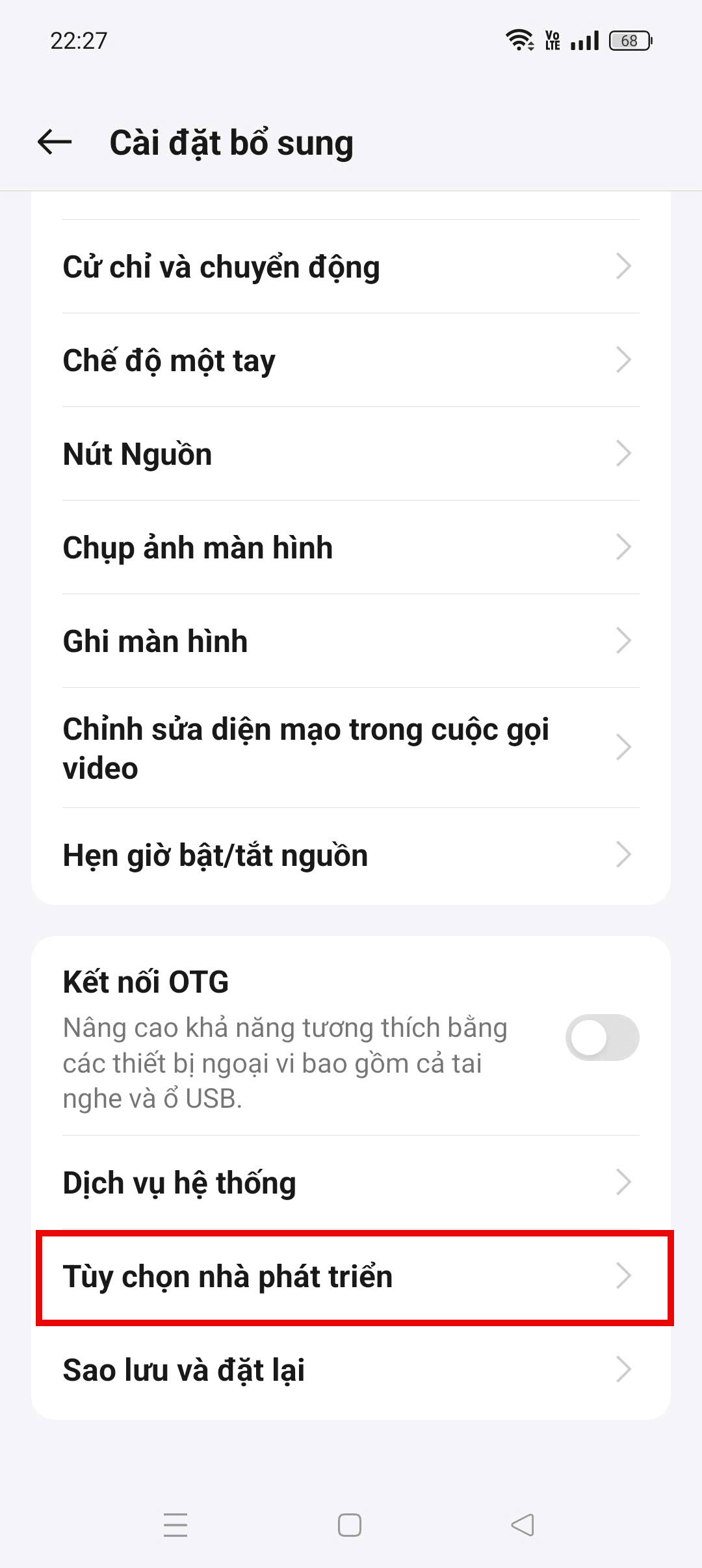Open Chụp ảnh màn hình
Viewport: 702px width, 1568px height.
(x=351, y=547)
